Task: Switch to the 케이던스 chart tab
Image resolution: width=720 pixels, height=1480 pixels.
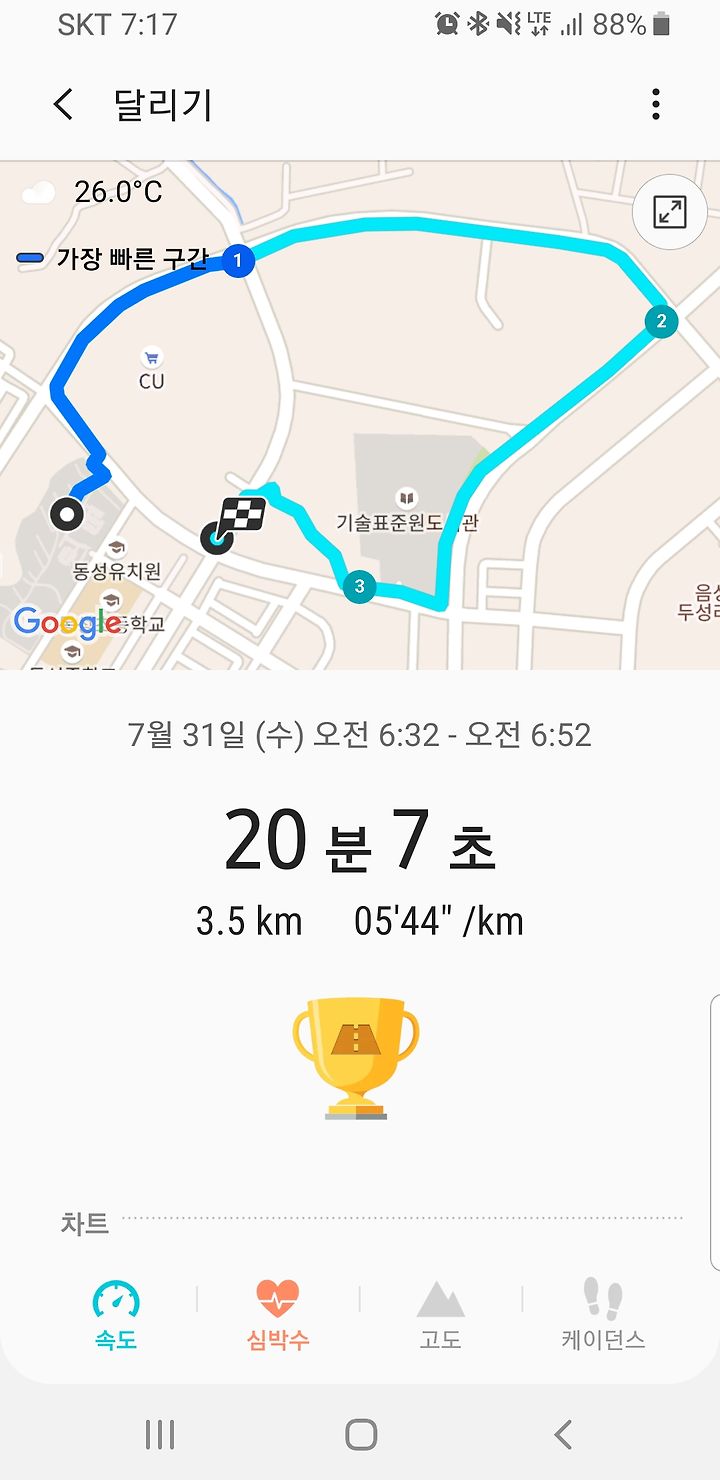Action: 603,1316
